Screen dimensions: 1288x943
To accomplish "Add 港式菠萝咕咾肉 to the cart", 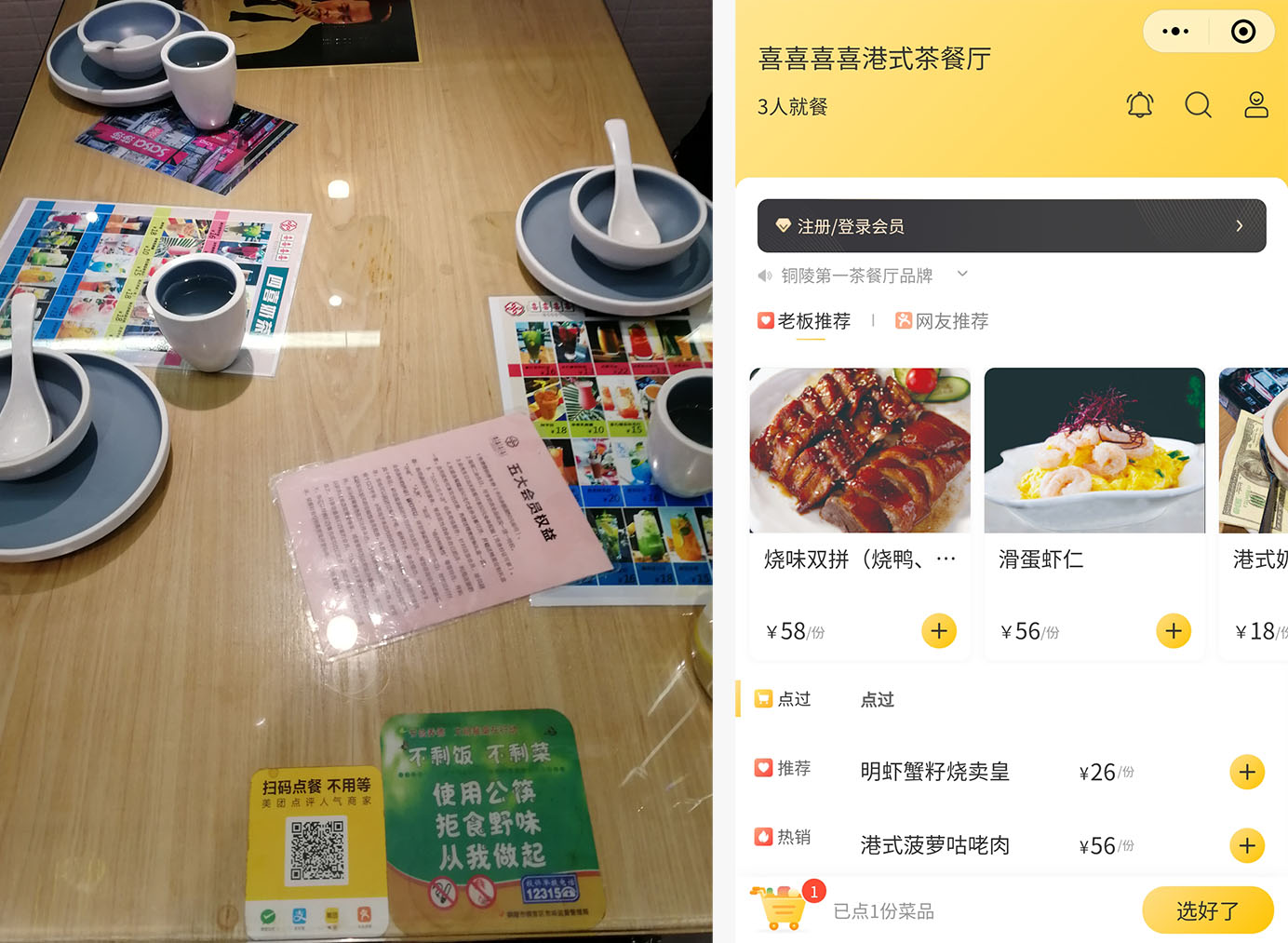I will click(x=1247, y=845).
